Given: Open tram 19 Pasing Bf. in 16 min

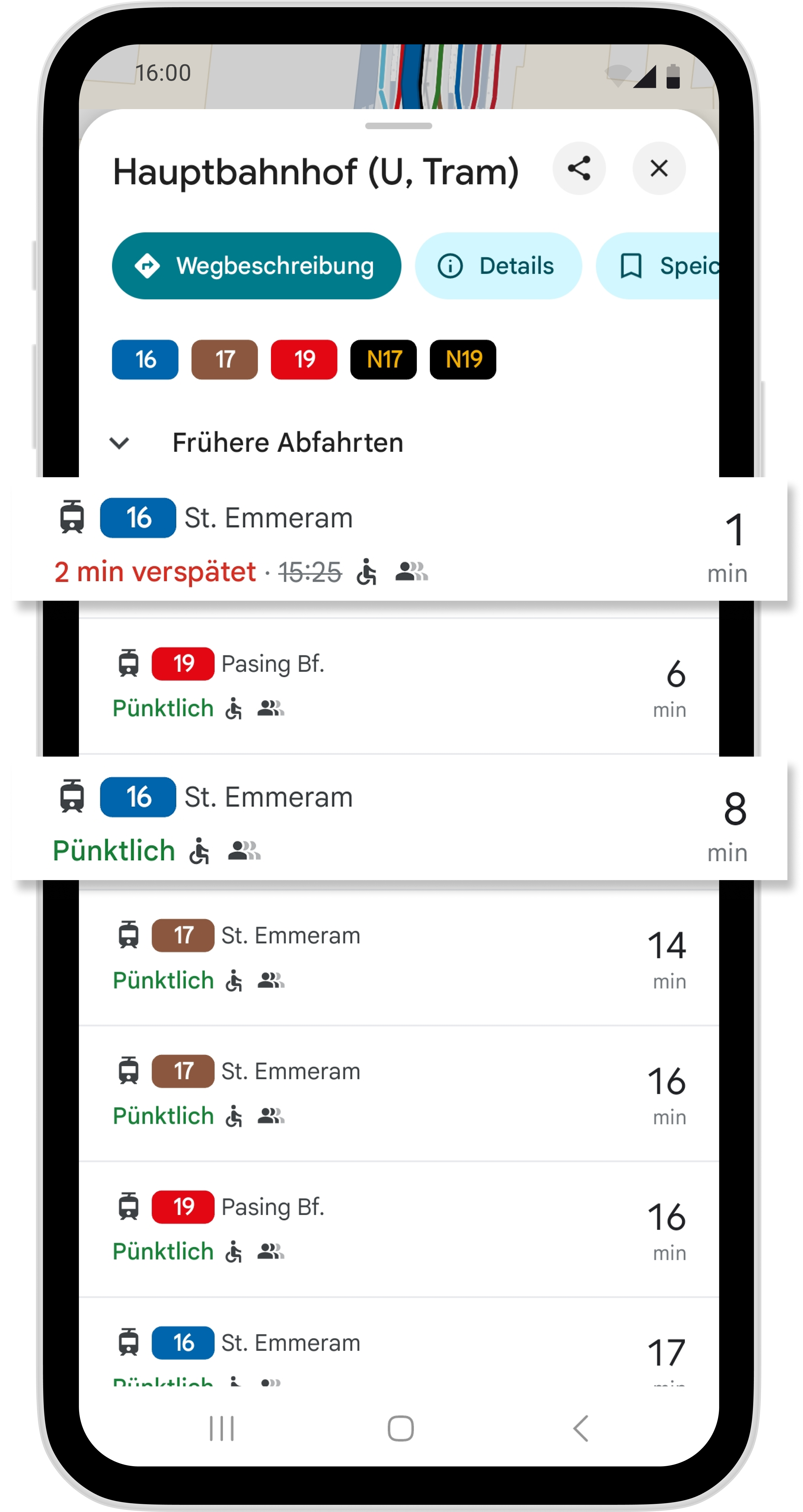Looking at the screenshot, I should click(399, 1228).
